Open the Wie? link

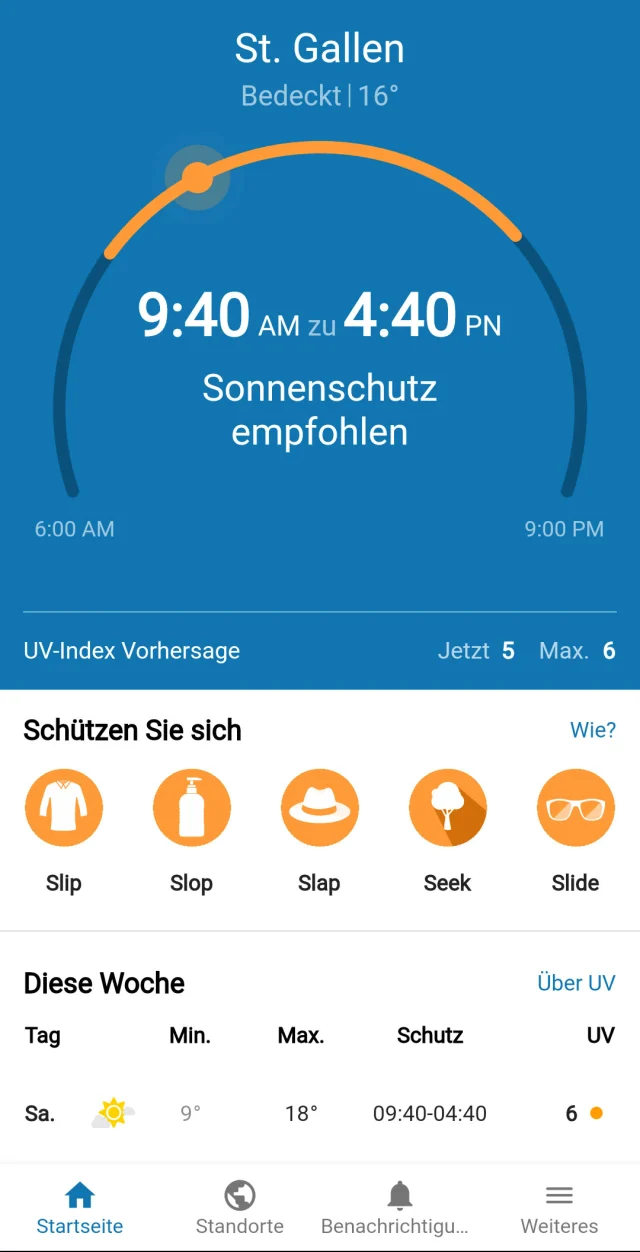pos(592,730)
